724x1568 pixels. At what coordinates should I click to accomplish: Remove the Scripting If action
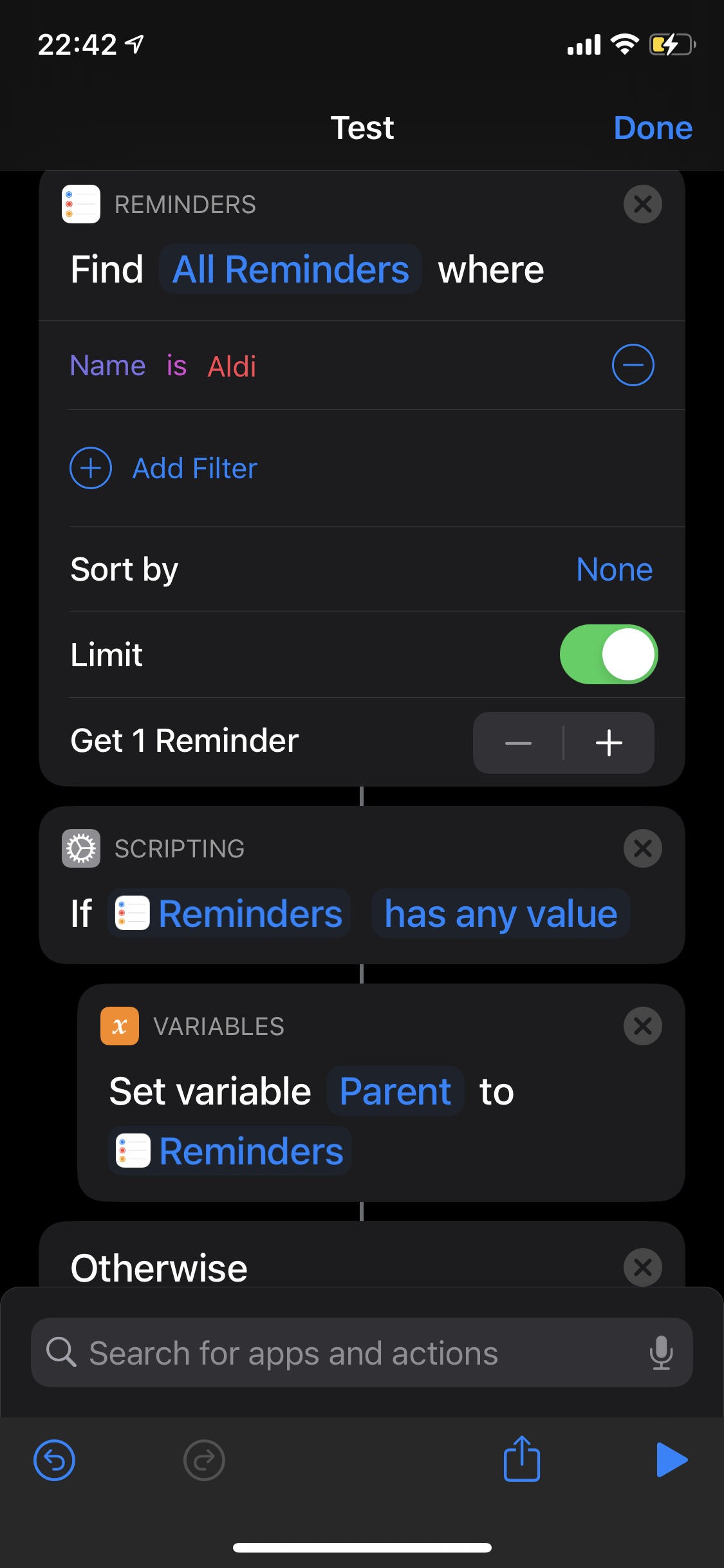point(642,848)
